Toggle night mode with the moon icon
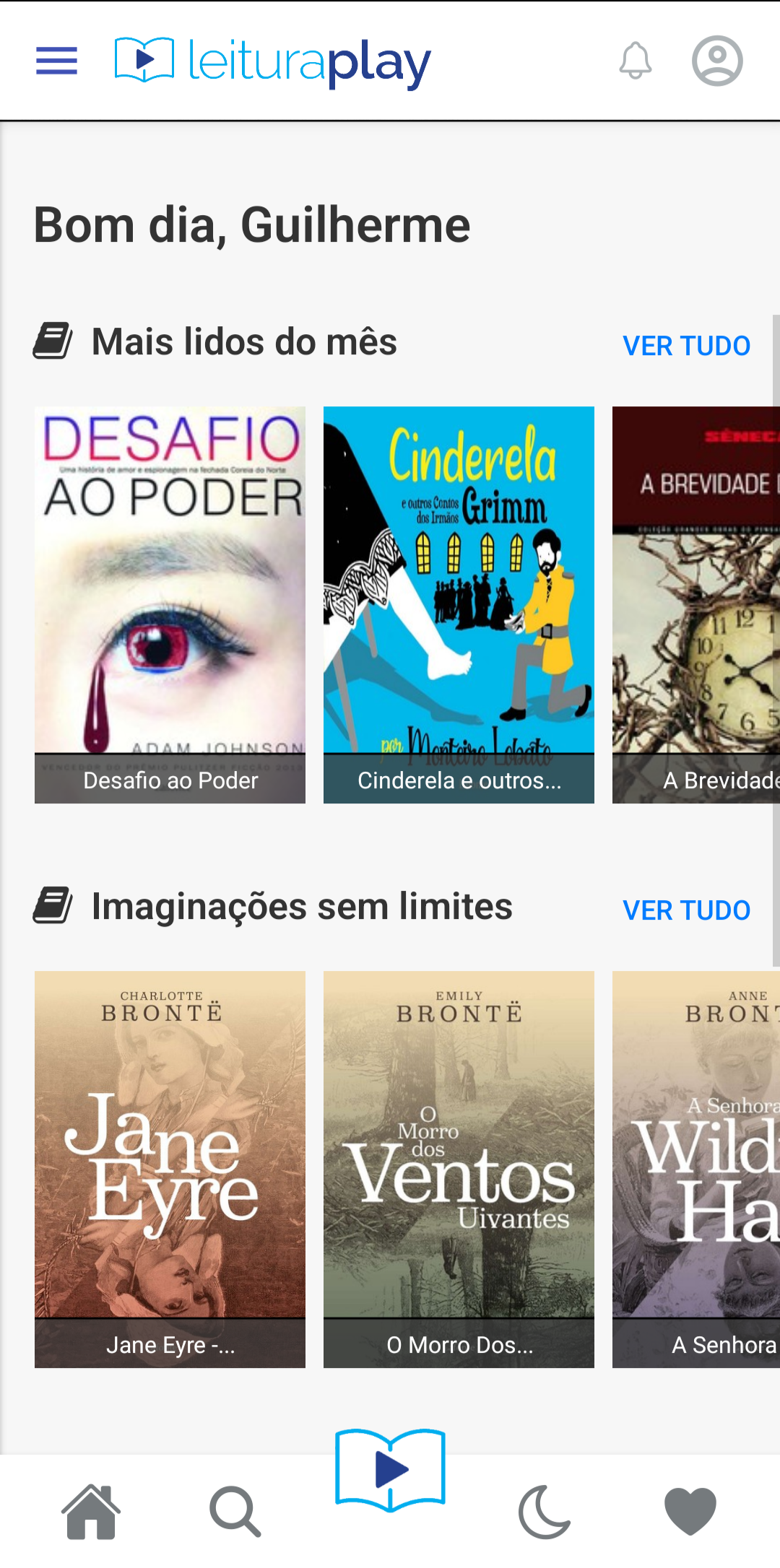Viewport: 780px width, 1568px height. (x=545, y=1512)
